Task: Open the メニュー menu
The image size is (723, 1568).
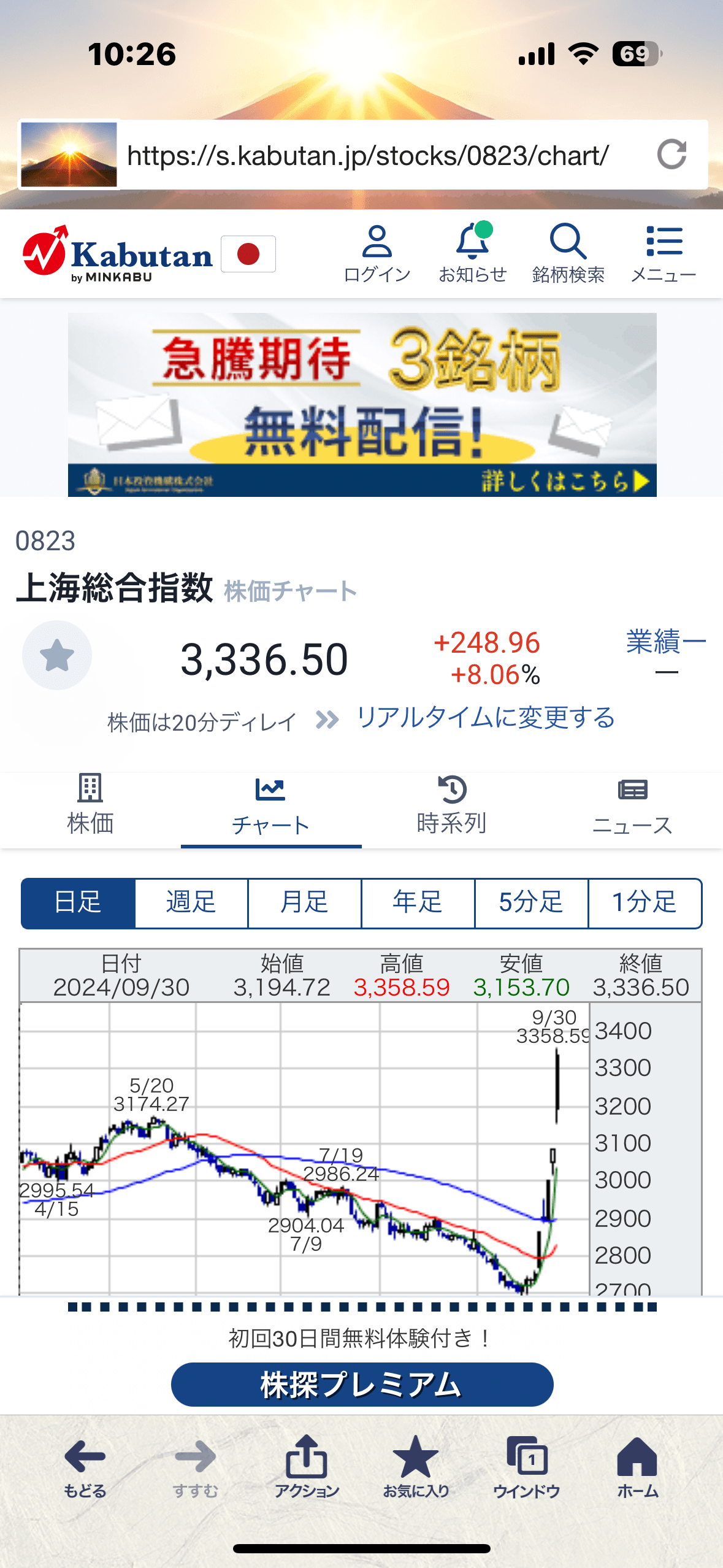Action: (664, 254)
